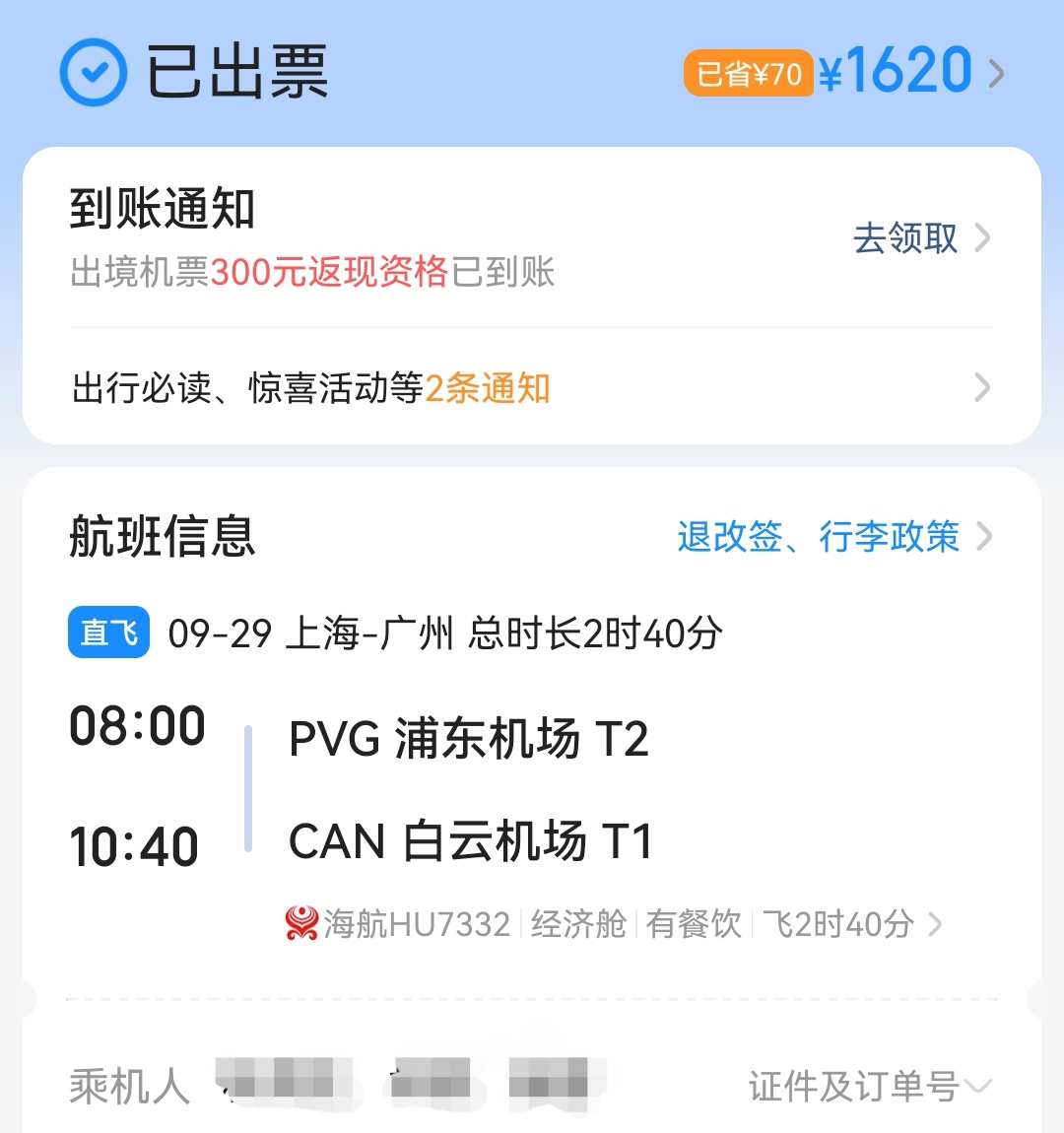Tap the 有餐饮 meal service indicator
The height and width of the screenshot is (1133, 1064).
point(696,923)
